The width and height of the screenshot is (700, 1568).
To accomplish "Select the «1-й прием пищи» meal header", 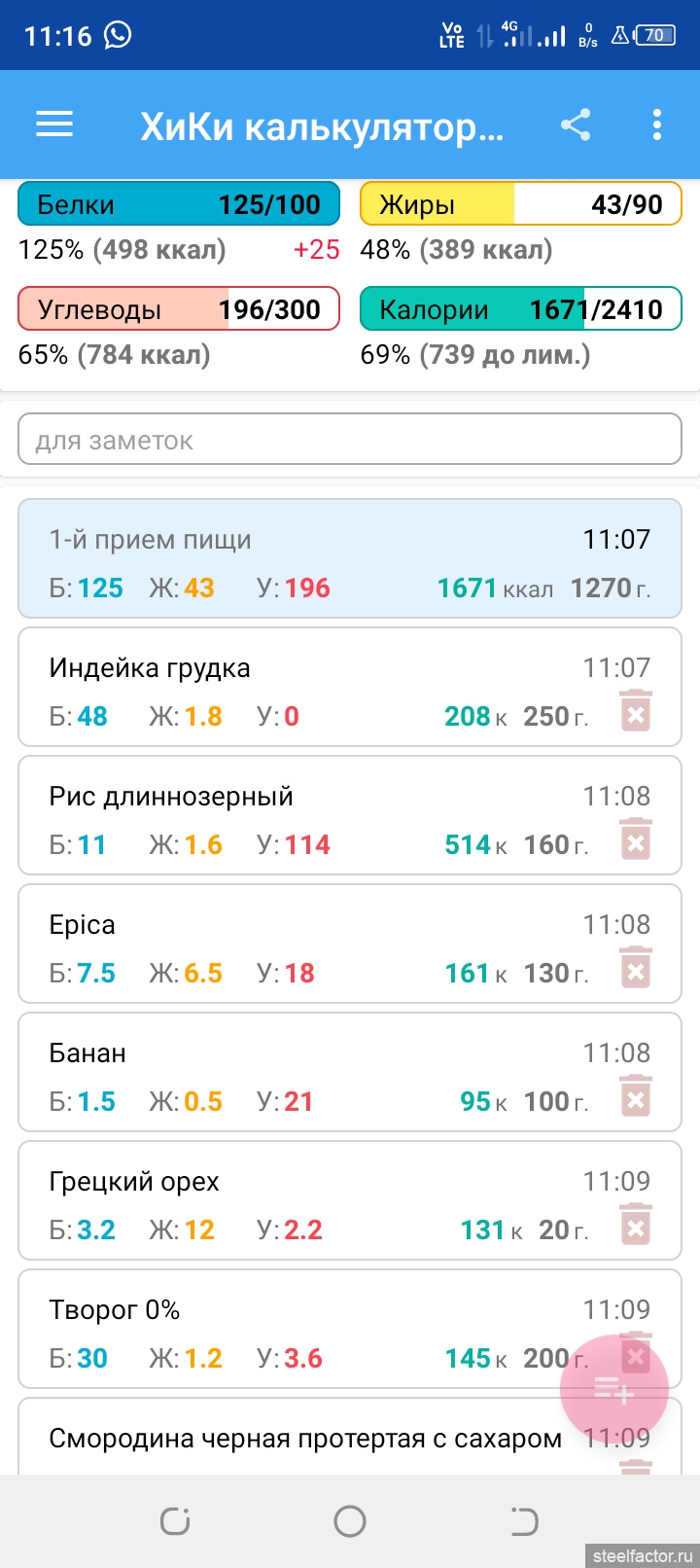I will click(x=350, y=559).
